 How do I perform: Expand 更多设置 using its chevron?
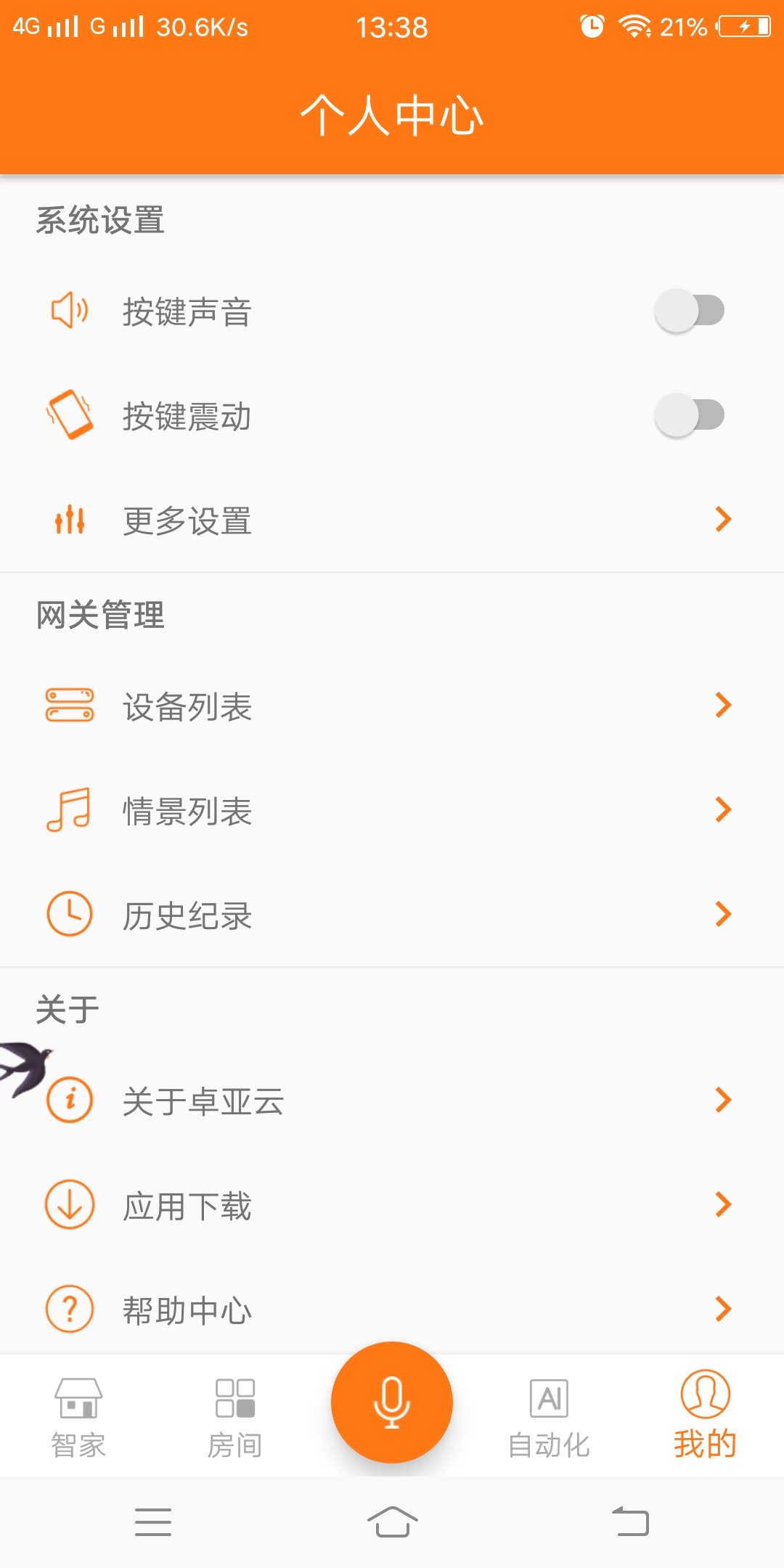click(x=722, y=520)
